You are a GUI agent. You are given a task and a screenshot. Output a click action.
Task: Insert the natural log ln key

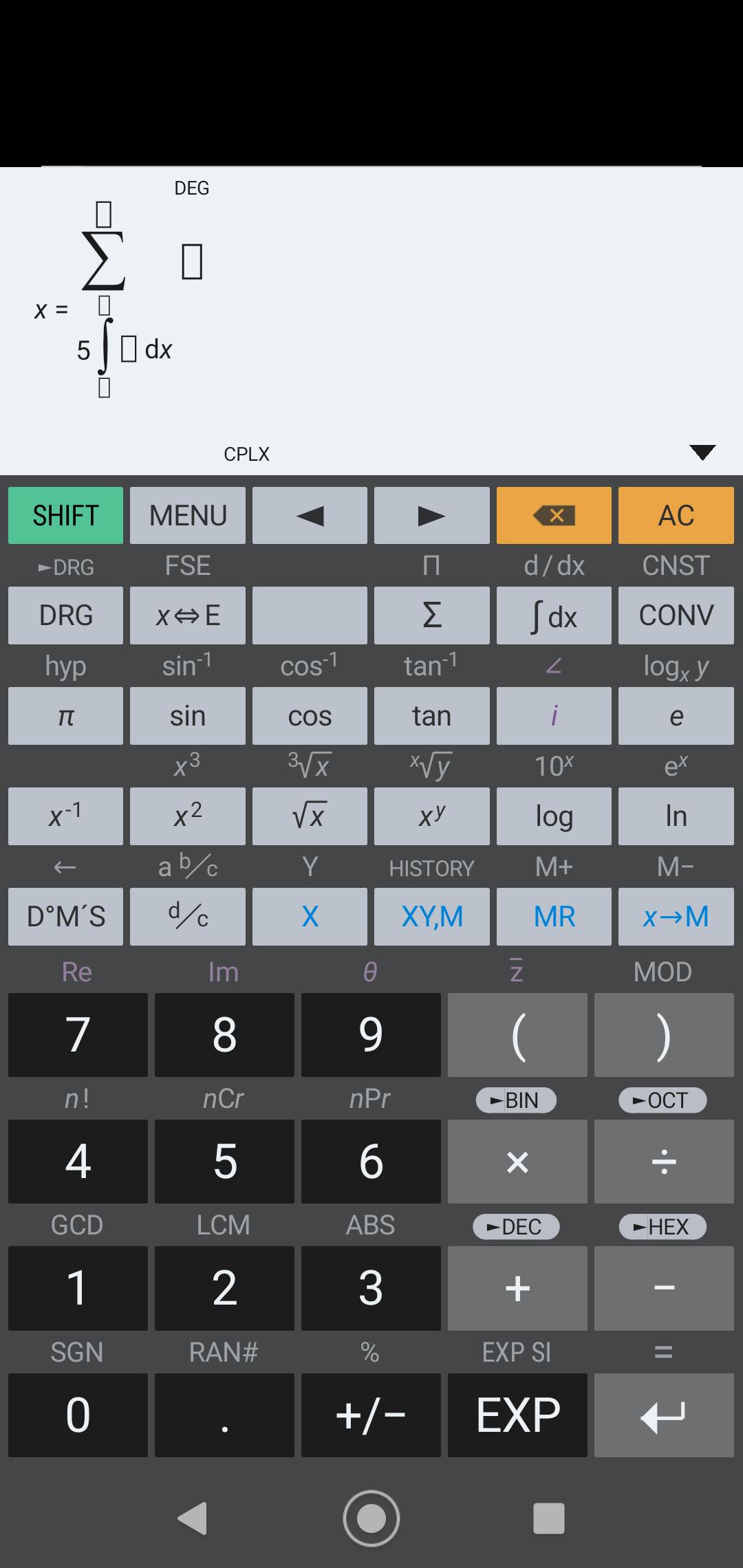pos(676,816)
